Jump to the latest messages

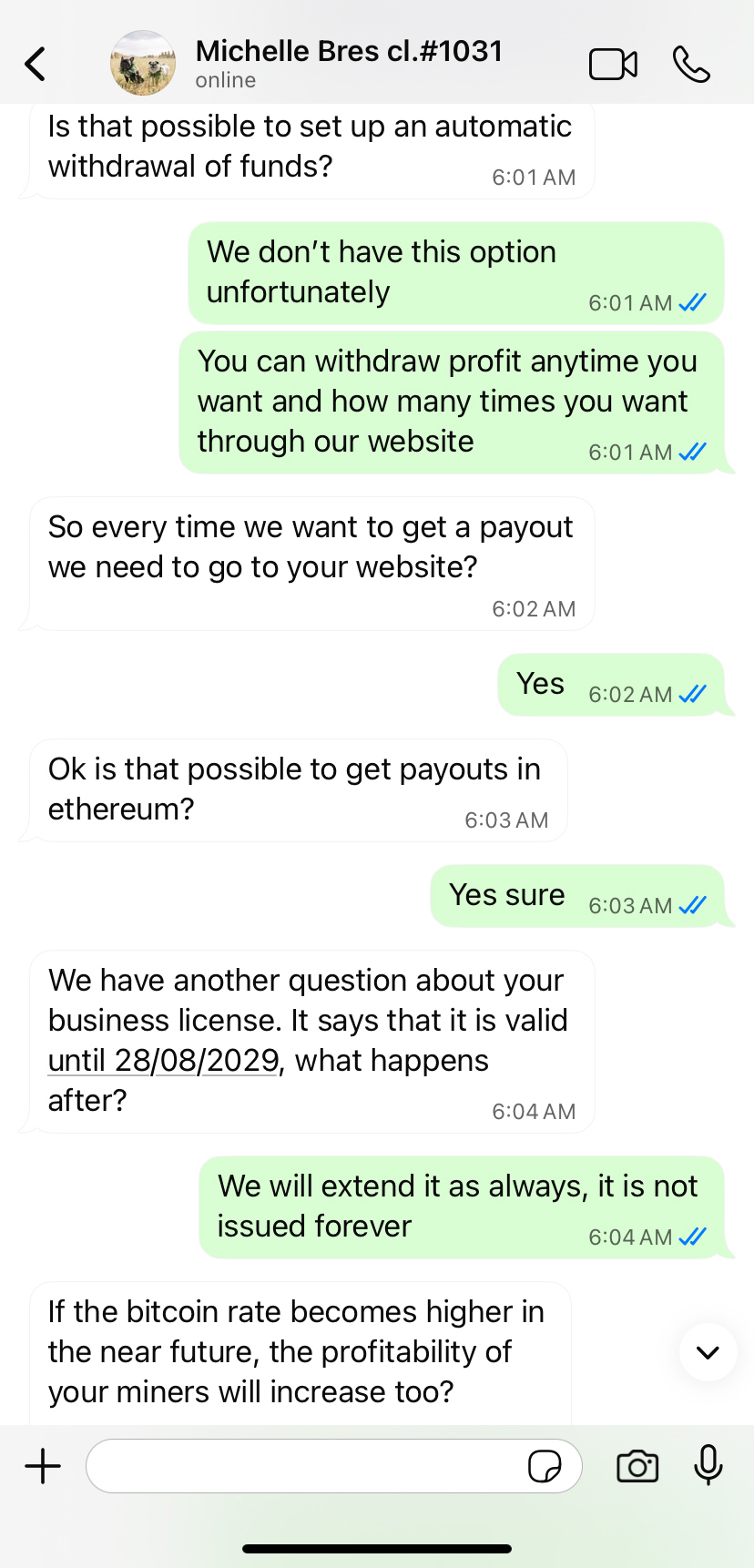708,1352
